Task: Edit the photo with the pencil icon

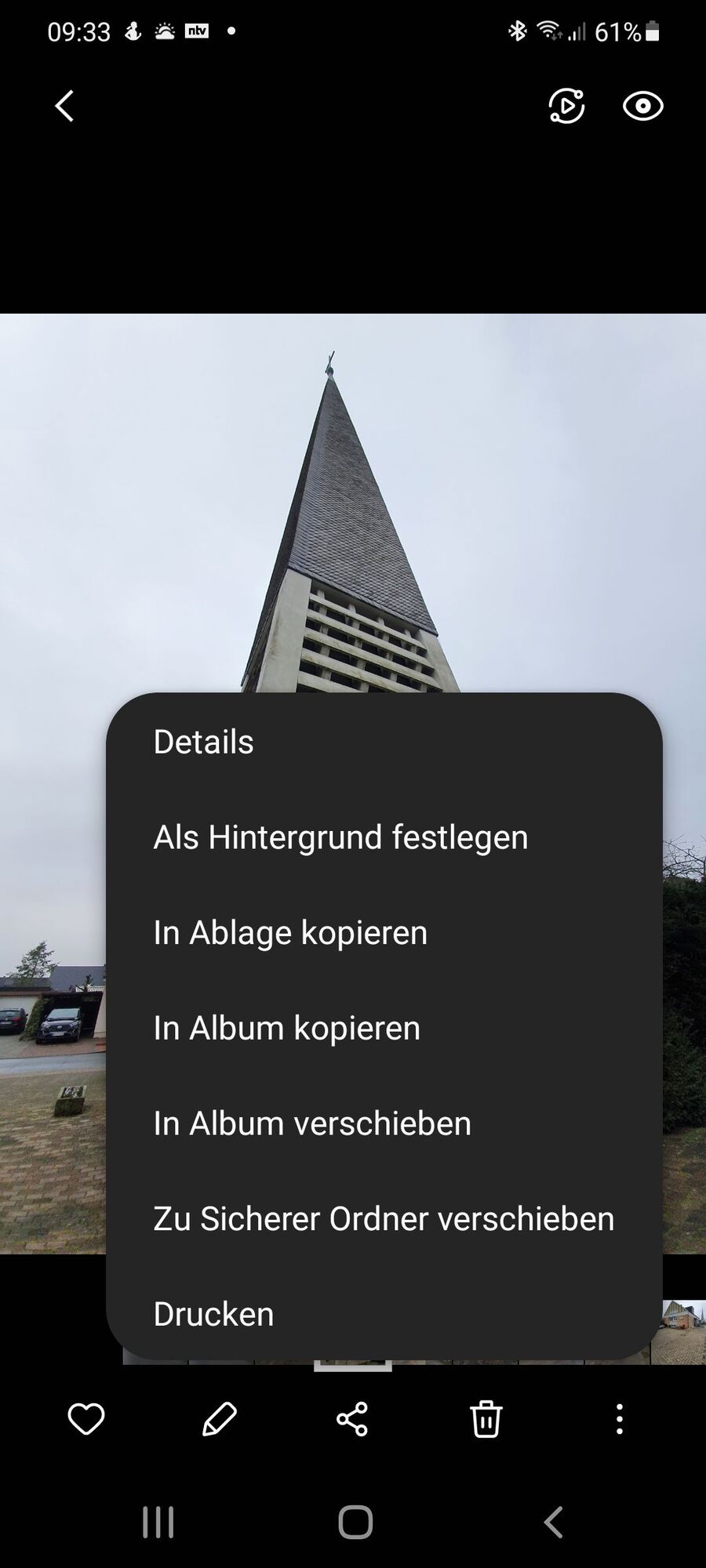Action: (220, 1419)
